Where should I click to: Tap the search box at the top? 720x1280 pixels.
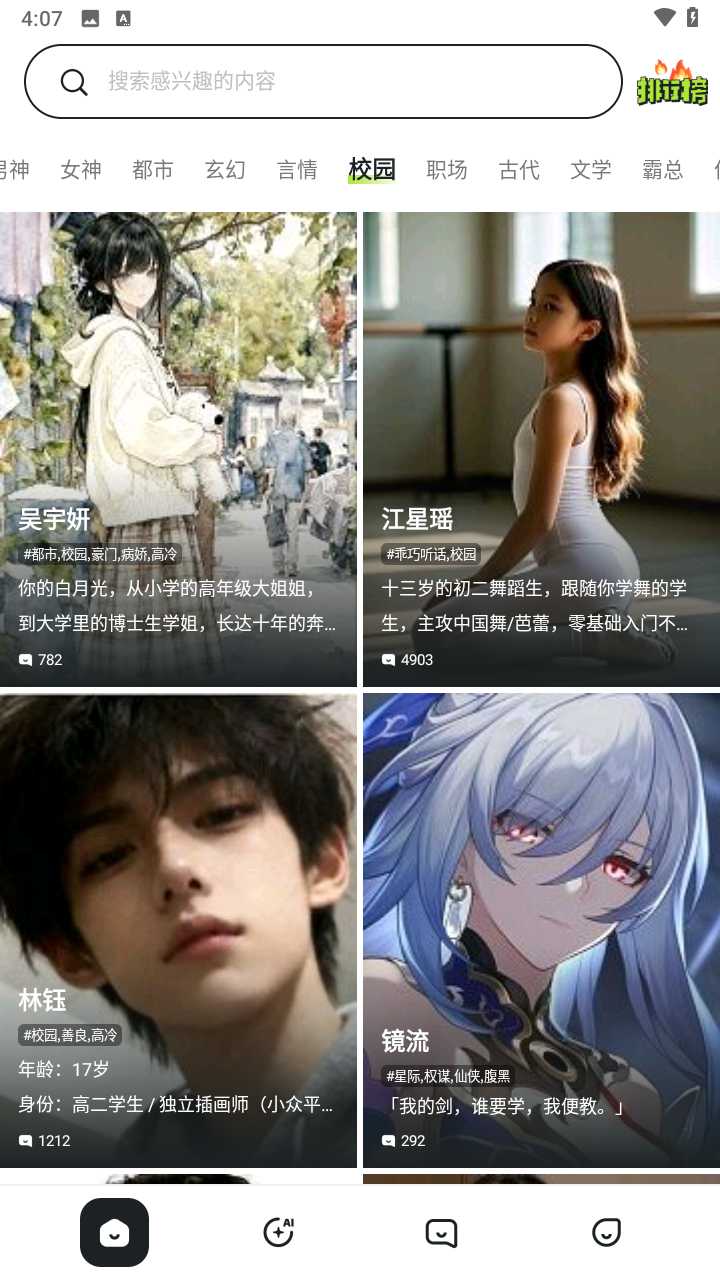point(322,81)
